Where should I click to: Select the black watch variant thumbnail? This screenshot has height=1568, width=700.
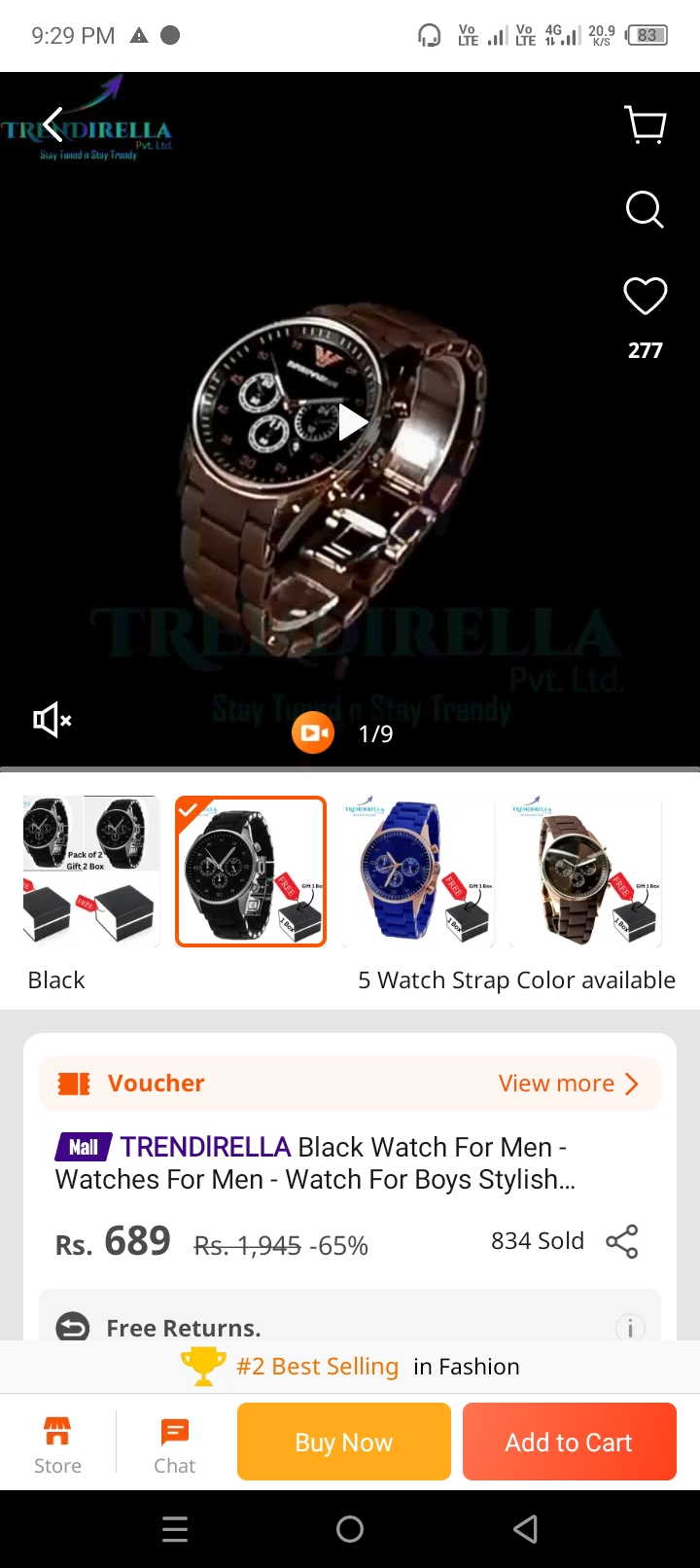(x=251, y=871)
